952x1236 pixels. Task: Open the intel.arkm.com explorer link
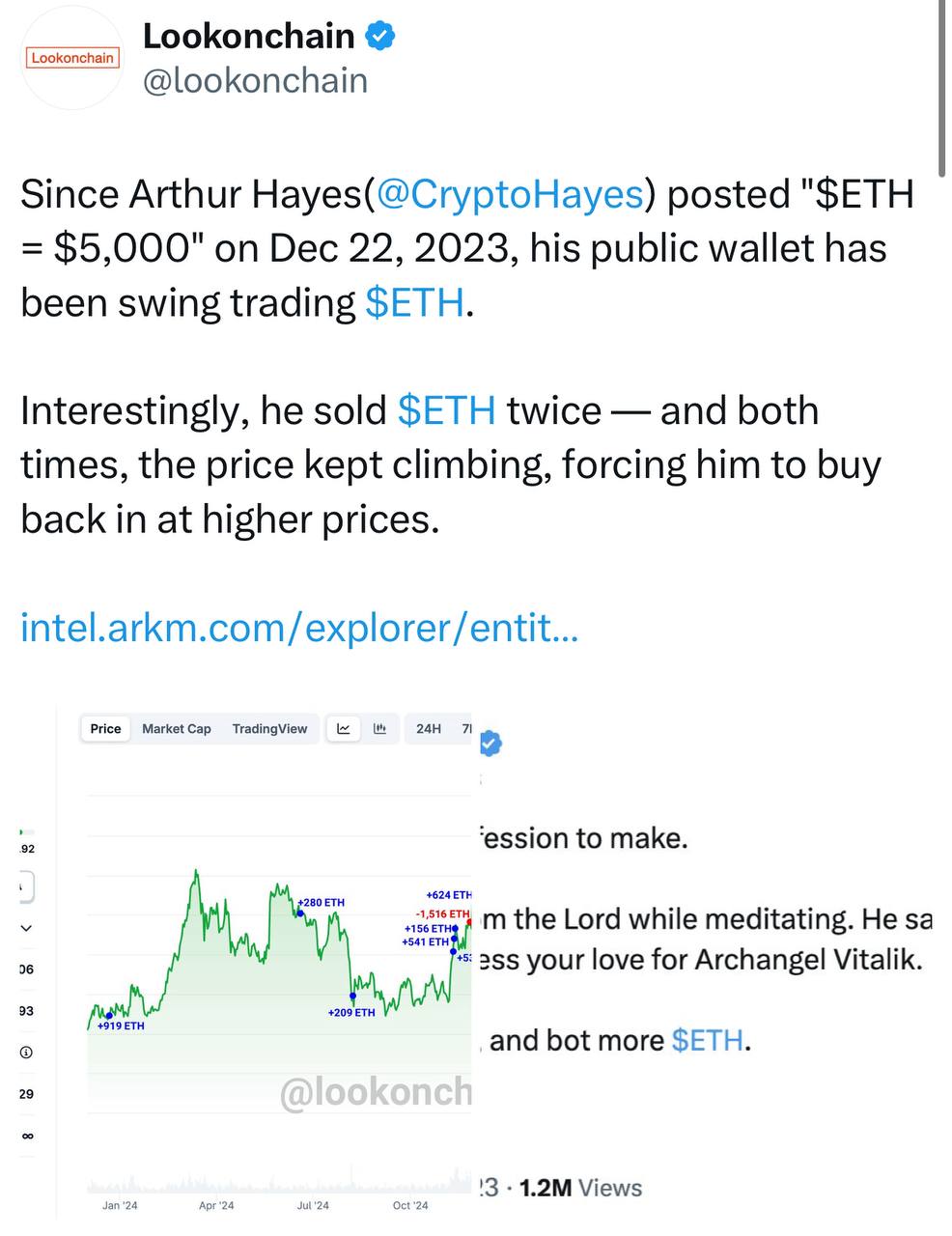point(299,628)
